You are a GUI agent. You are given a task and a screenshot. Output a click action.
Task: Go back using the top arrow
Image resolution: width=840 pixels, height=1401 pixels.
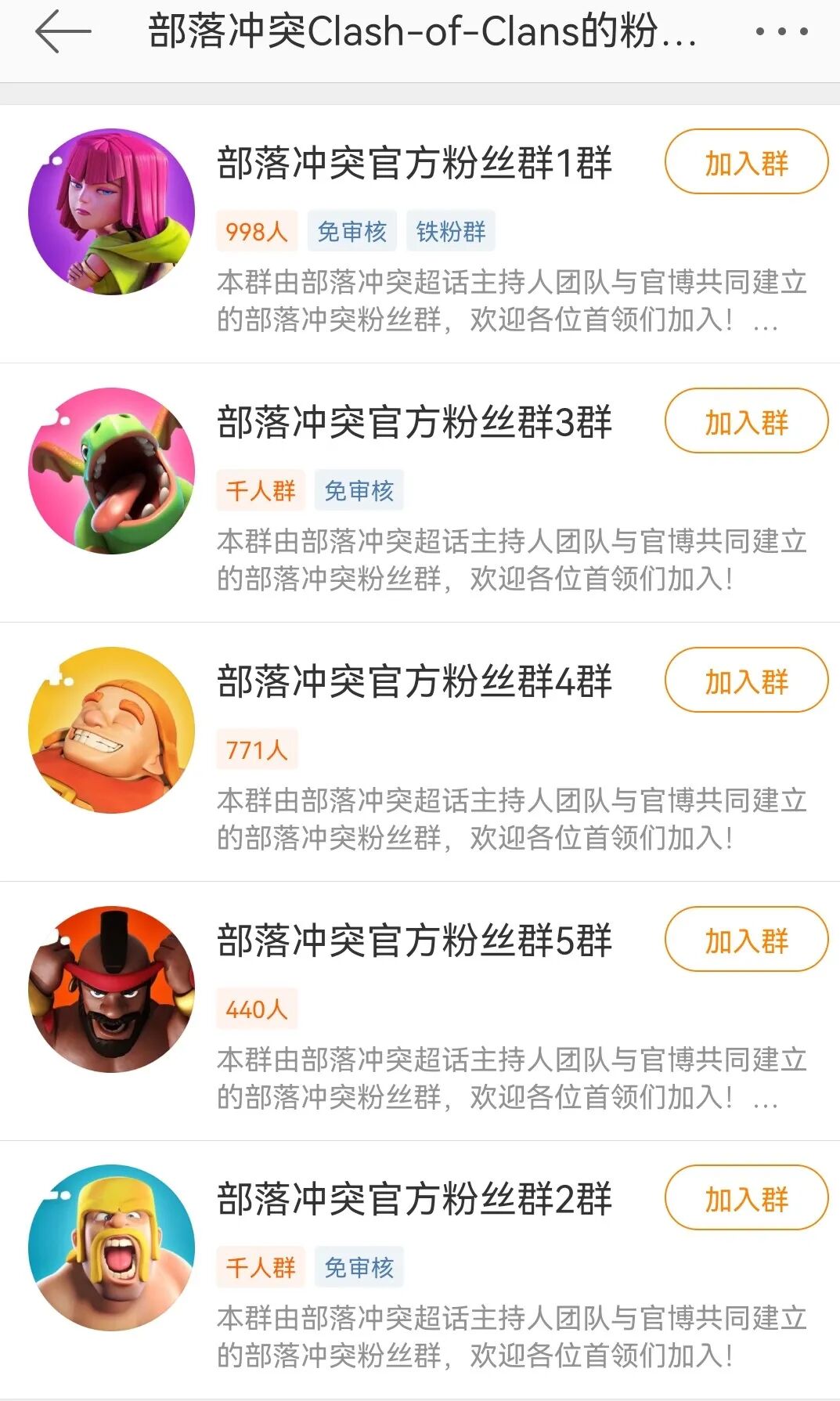click(63, 32)
